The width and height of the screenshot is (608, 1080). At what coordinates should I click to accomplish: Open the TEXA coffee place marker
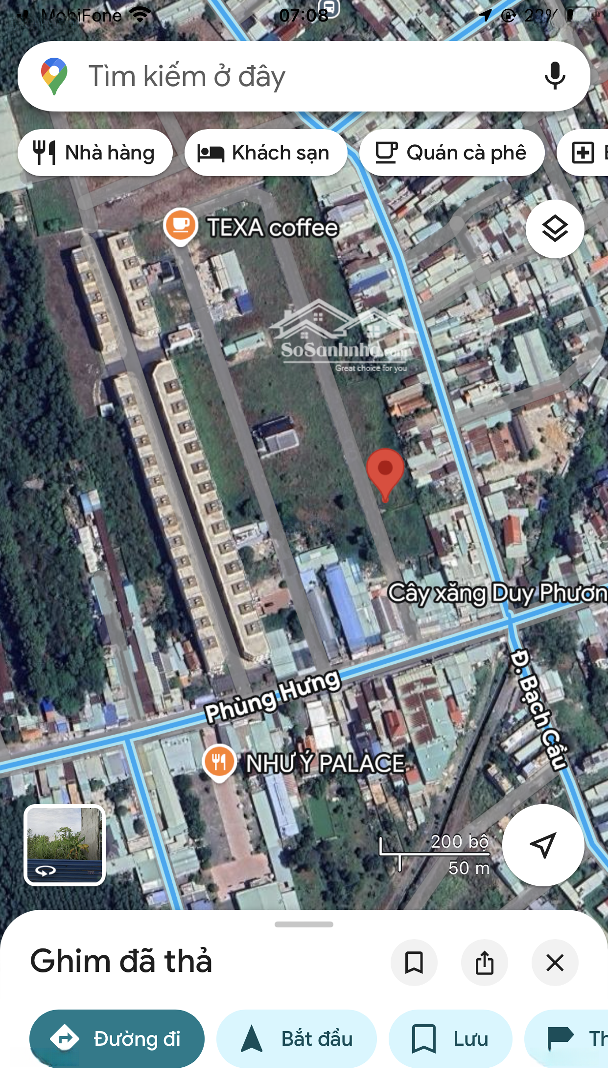click(x=180, y=227)
